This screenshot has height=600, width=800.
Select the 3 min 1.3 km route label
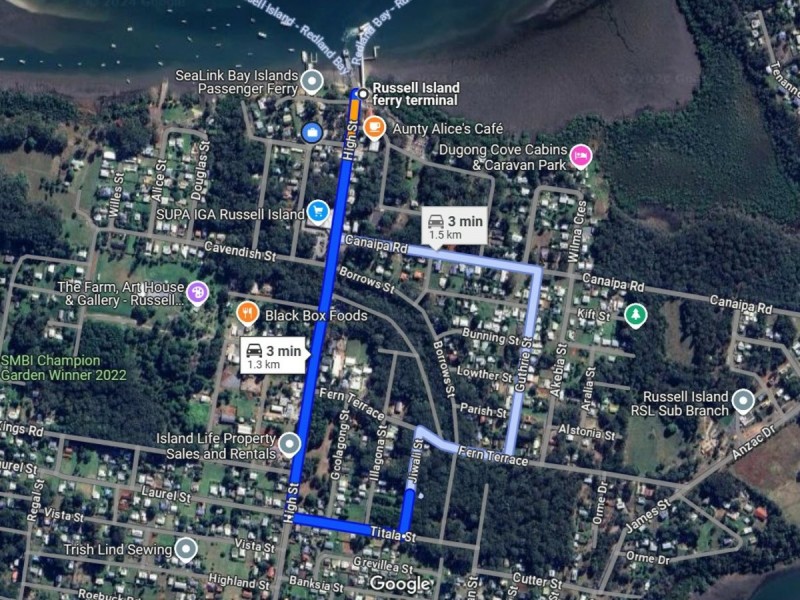point(274,355)
